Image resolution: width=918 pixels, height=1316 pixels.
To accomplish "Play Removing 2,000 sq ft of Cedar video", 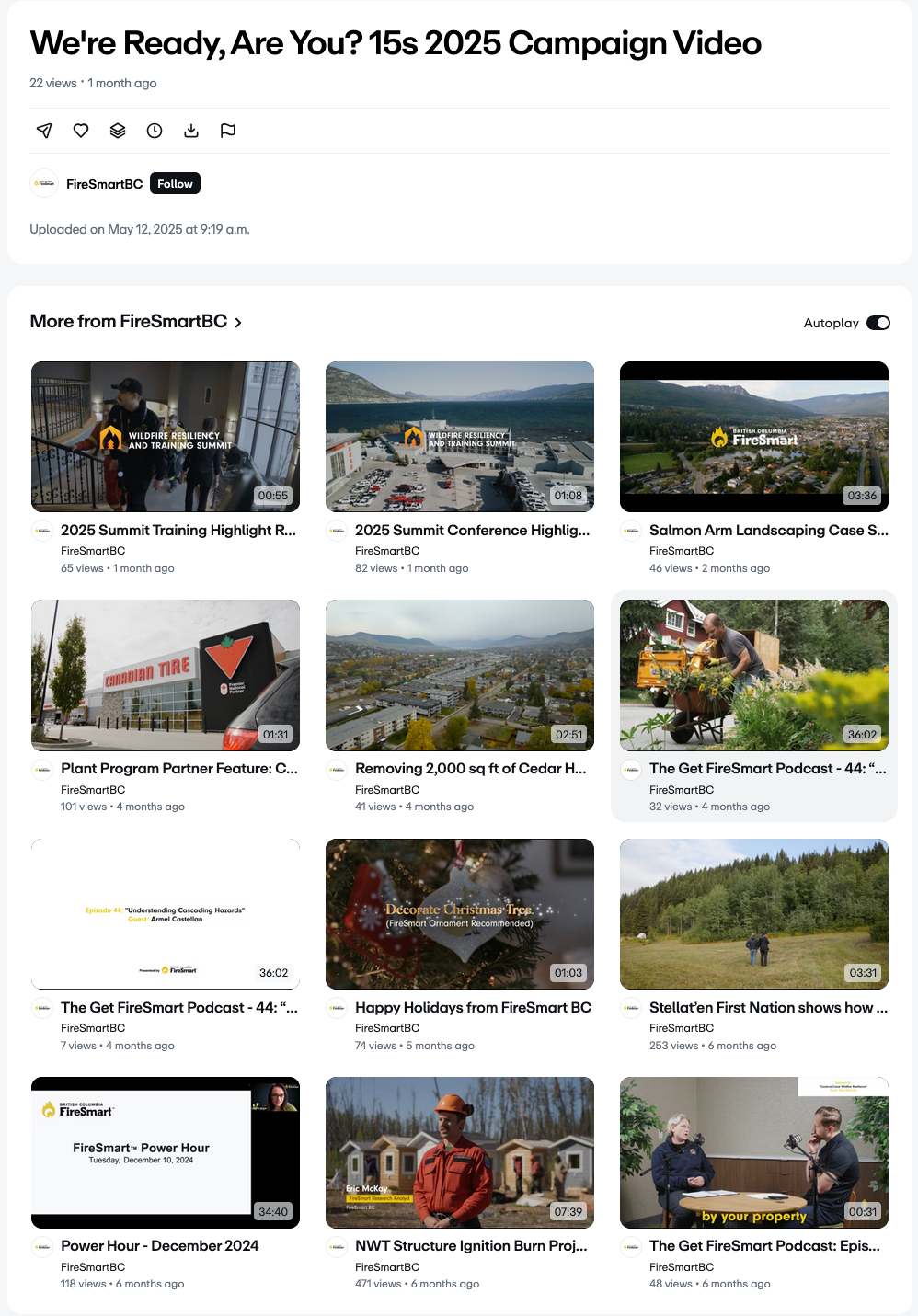I will (460, 675).
